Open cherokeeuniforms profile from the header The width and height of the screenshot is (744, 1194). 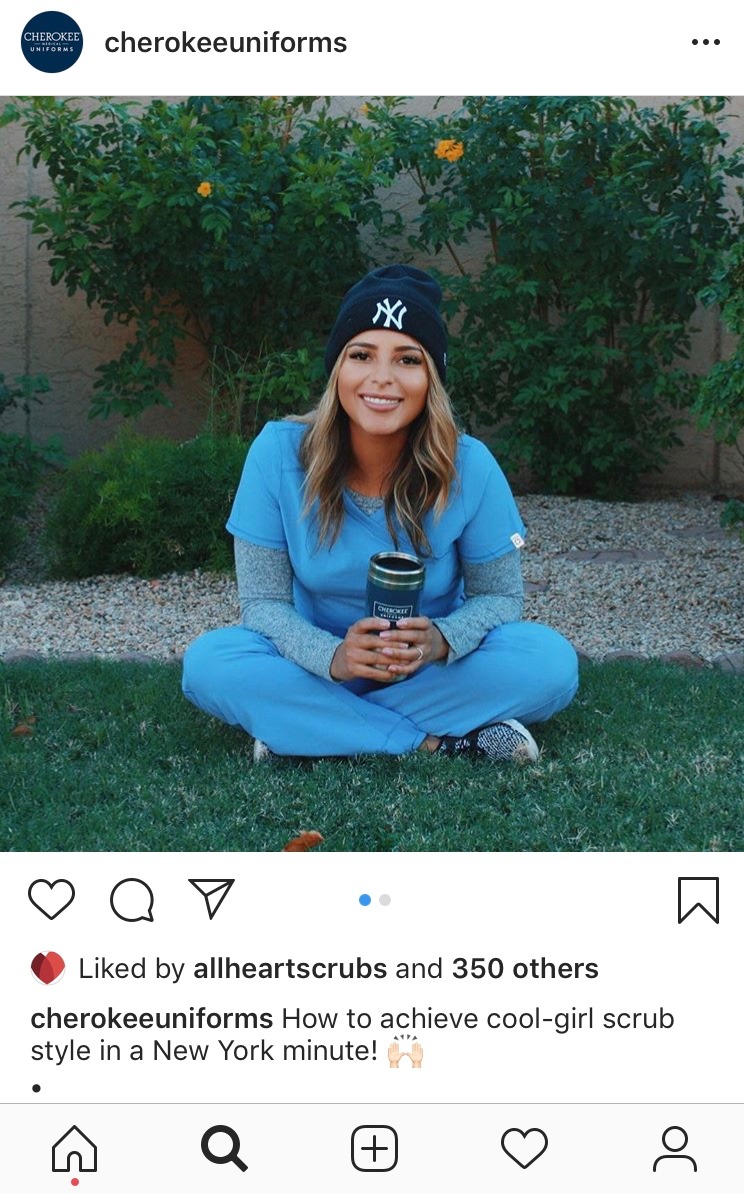(x=226, y=43)
